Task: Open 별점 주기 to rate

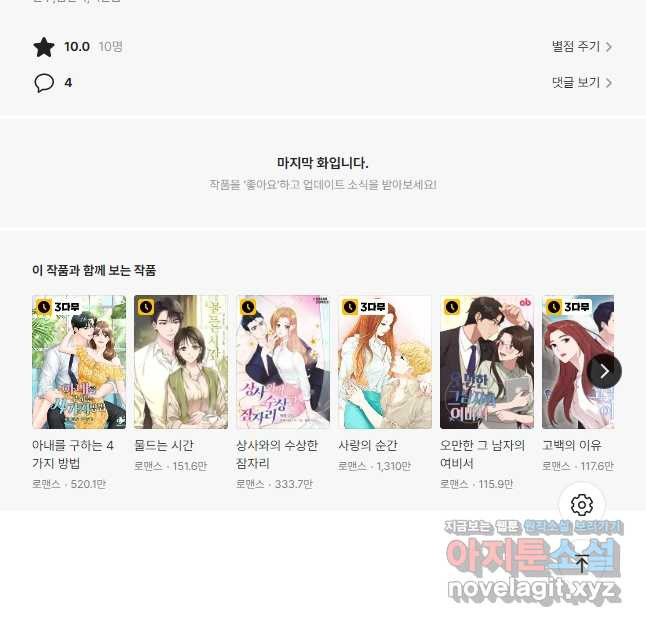Action: click(581, 47)
